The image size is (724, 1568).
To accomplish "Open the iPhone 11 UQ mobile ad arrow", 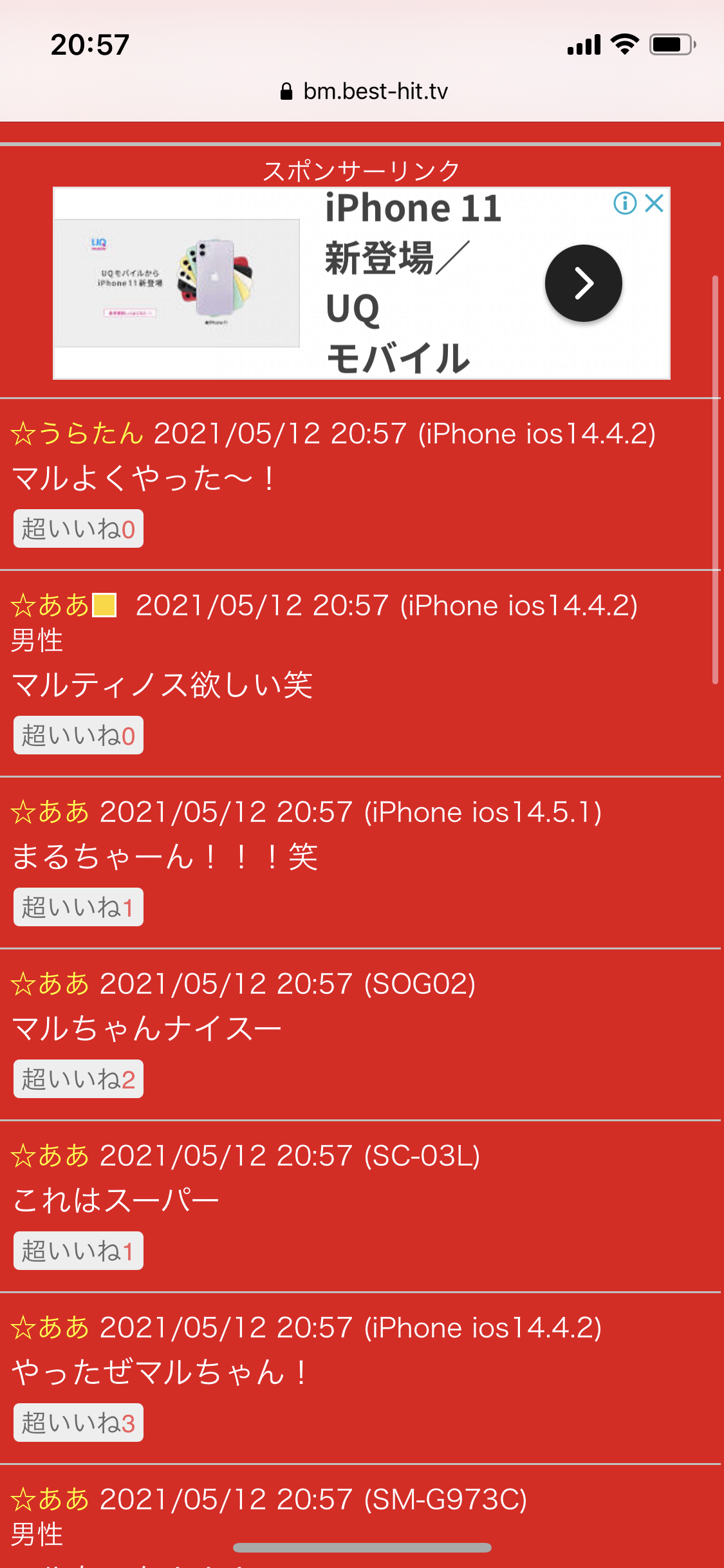I will point(583,283).
